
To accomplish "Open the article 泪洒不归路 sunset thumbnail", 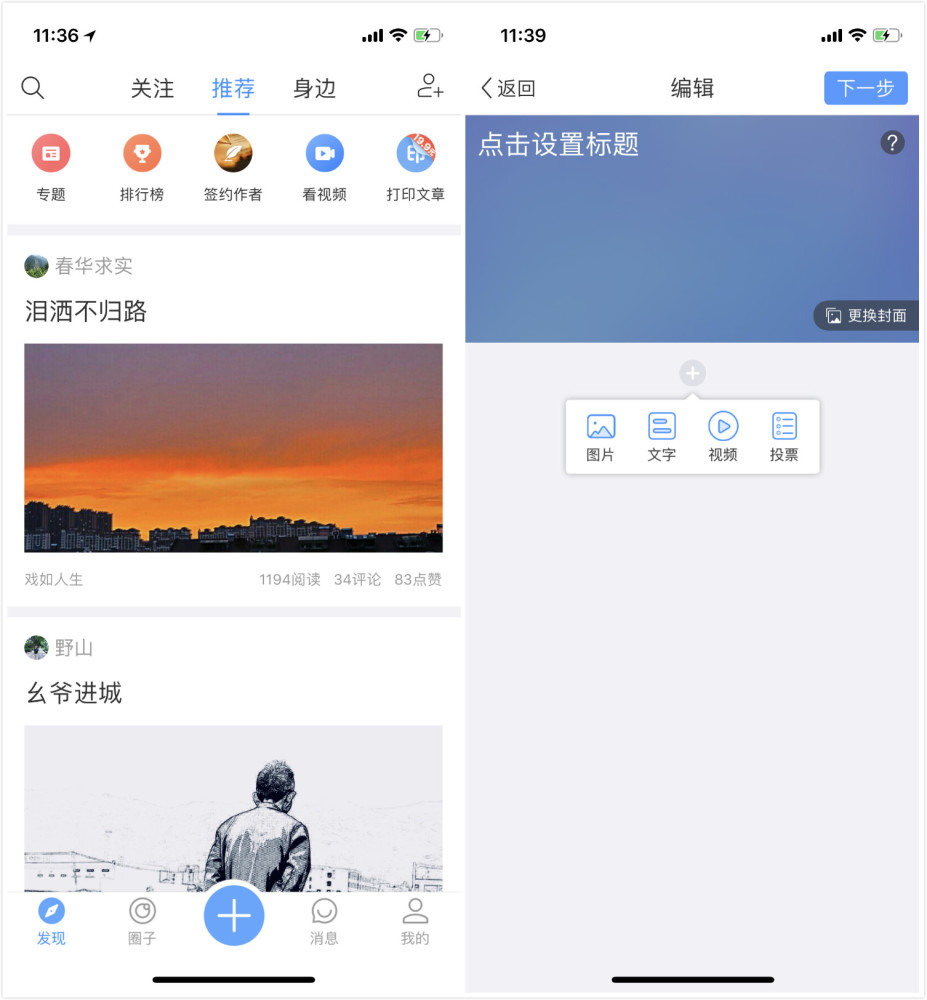I will click(233, 447).
